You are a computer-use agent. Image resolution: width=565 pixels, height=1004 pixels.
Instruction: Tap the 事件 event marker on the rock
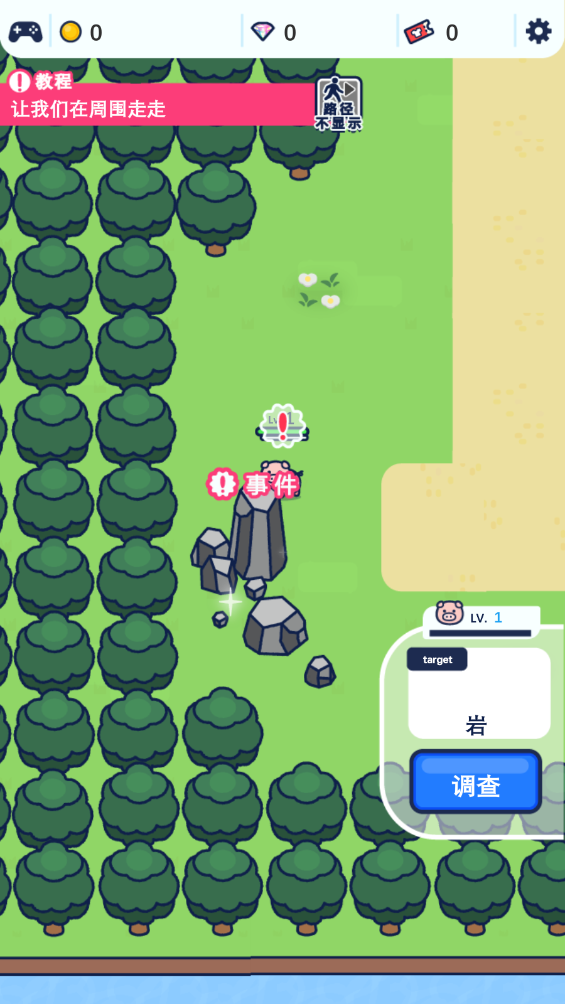coord(252,485)
